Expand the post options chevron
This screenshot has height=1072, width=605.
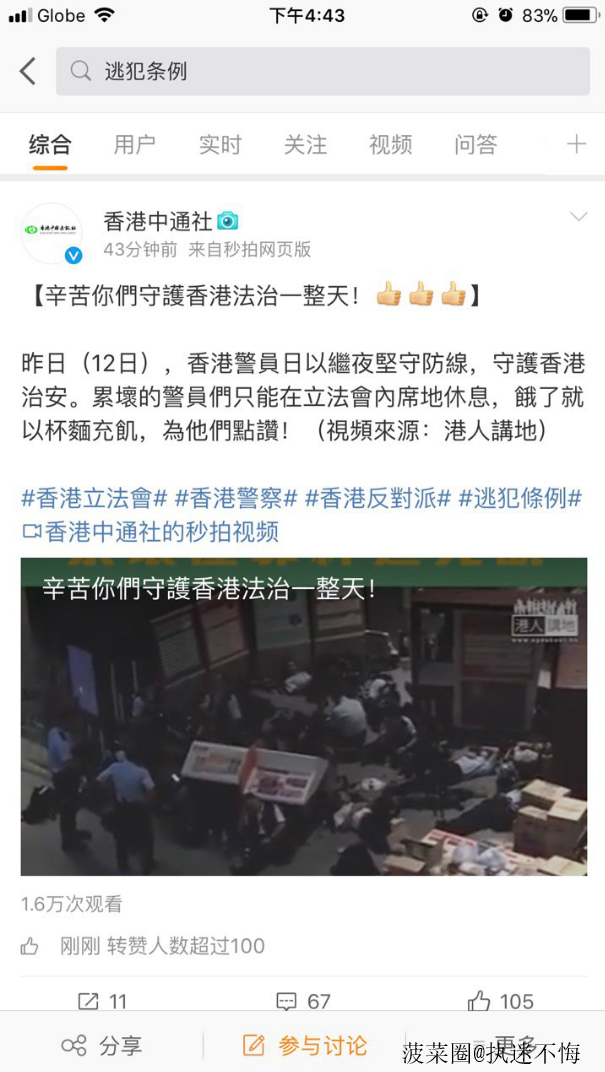(x=578, y=217)
